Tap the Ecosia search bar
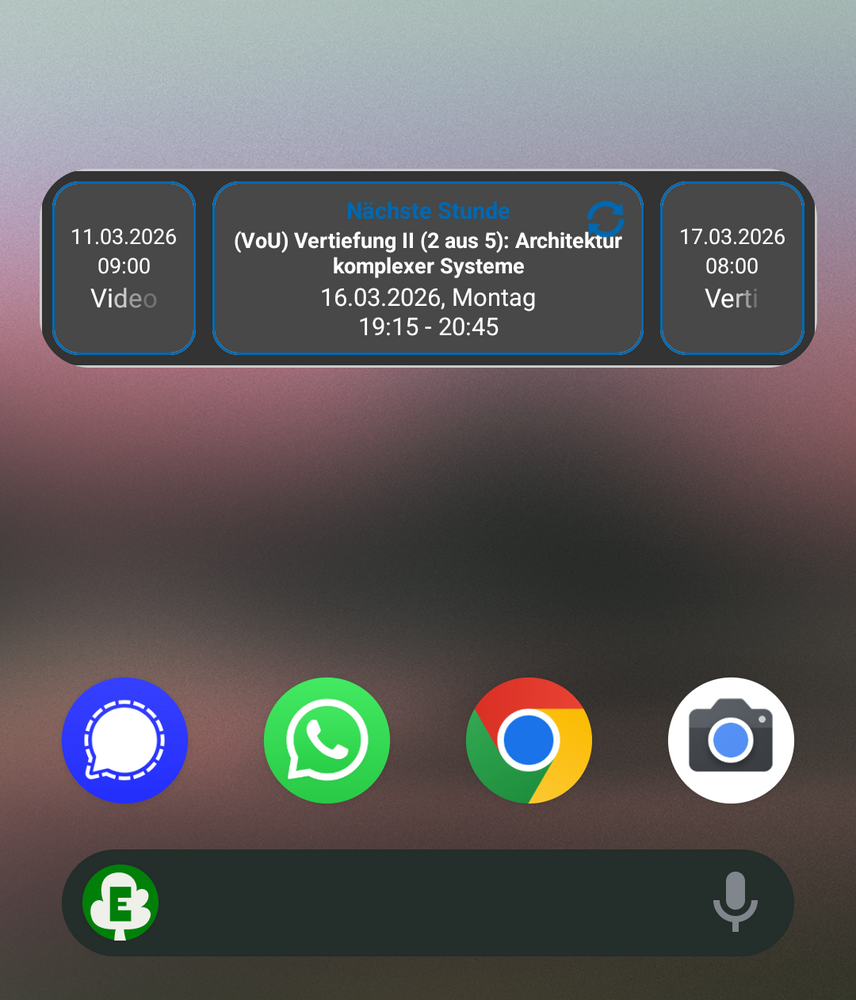 (430, 903)
